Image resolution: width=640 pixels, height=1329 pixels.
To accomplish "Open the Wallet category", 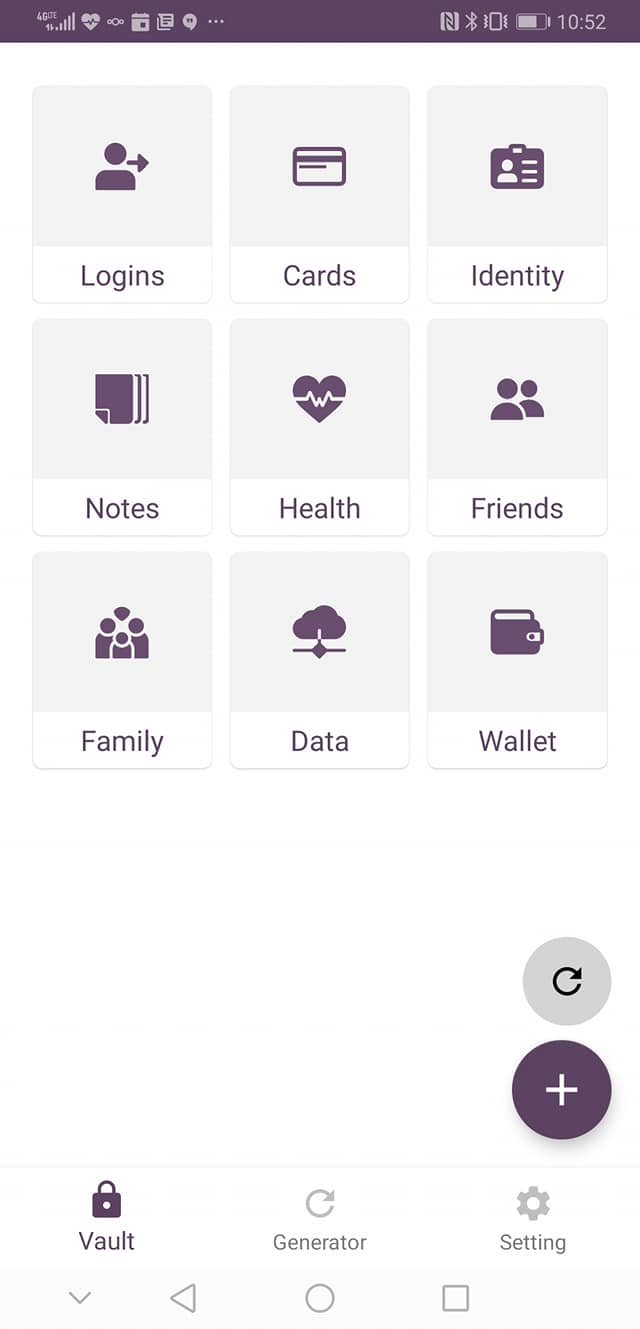I will (517, 660).
